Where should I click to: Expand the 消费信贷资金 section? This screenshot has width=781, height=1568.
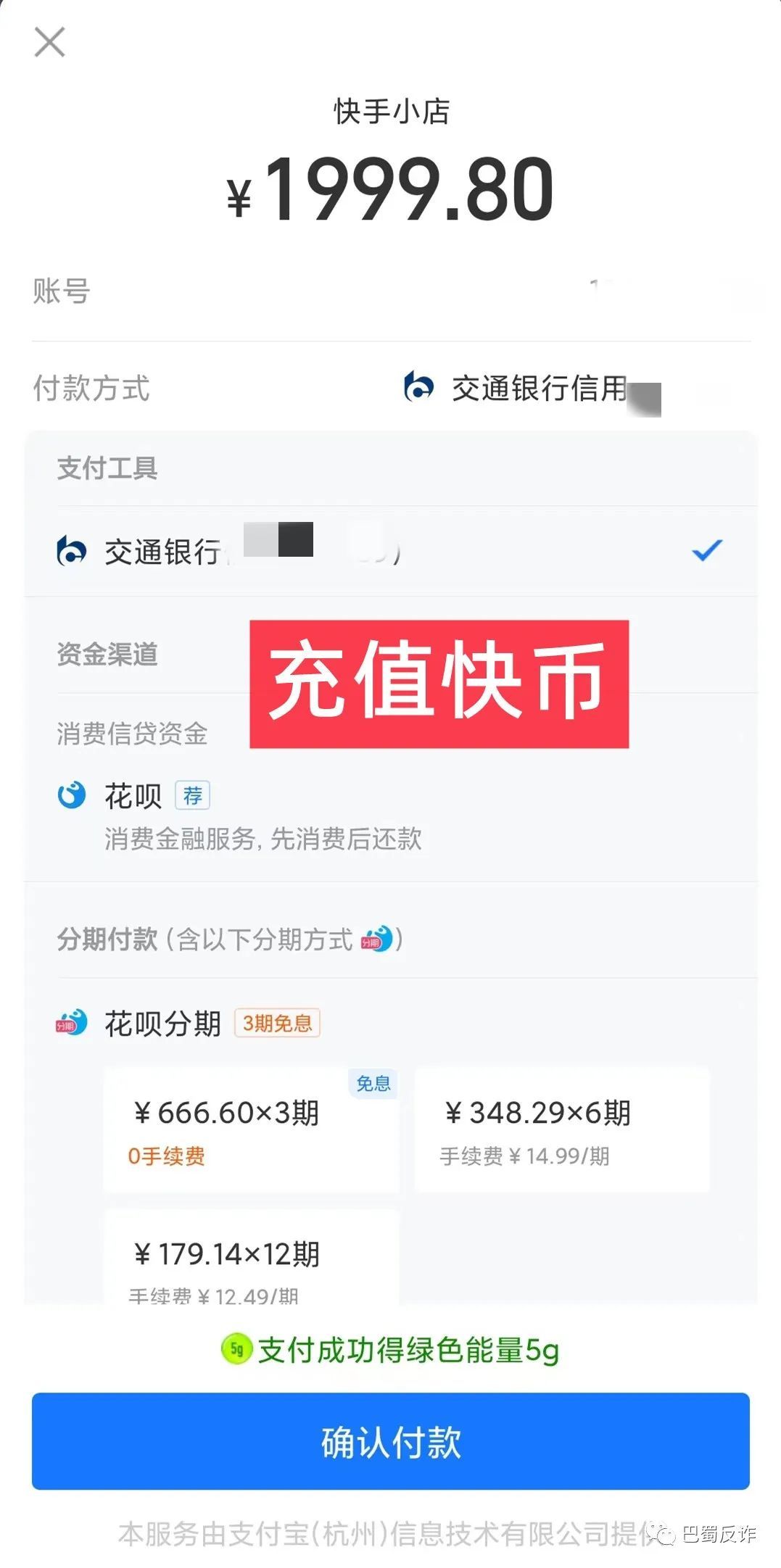[x=133, y=734]
